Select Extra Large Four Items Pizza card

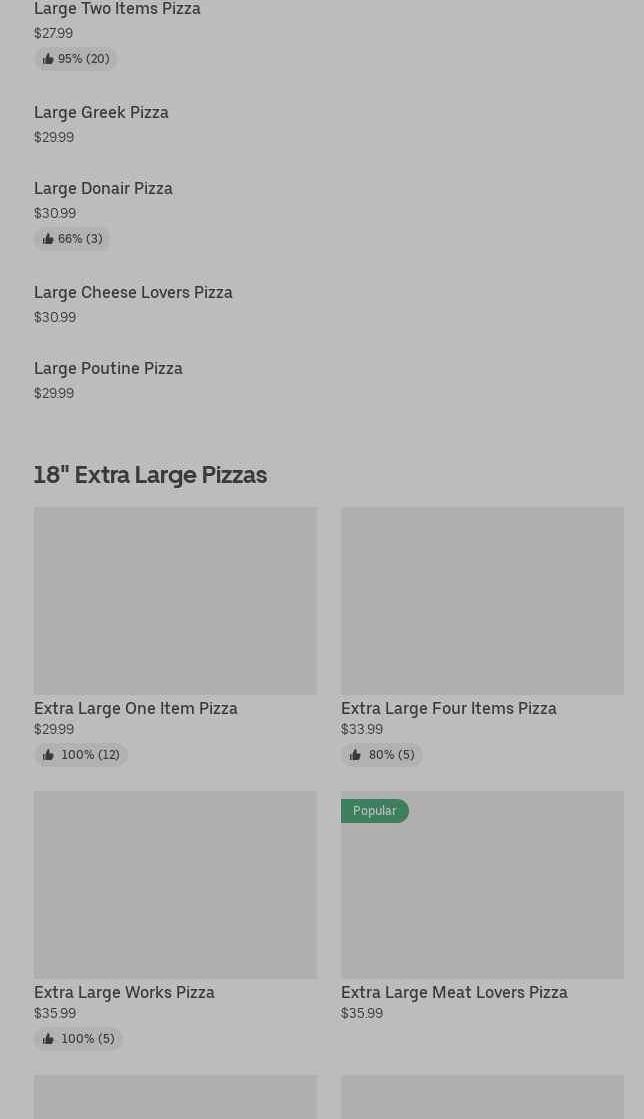(x=483, y=637)
